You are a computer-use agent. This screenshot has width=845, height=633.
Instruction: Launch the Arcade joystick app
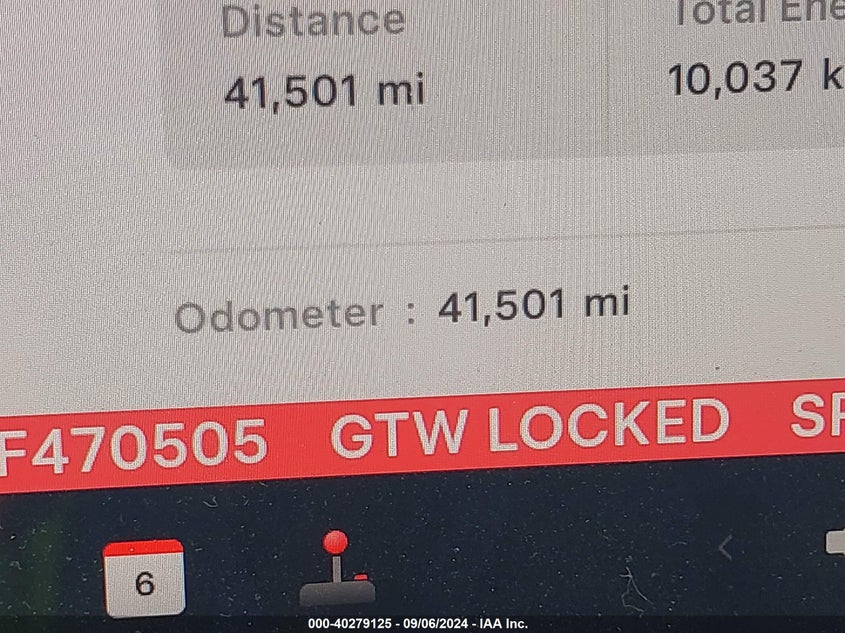pyautogui.click(x=337, y=570)
